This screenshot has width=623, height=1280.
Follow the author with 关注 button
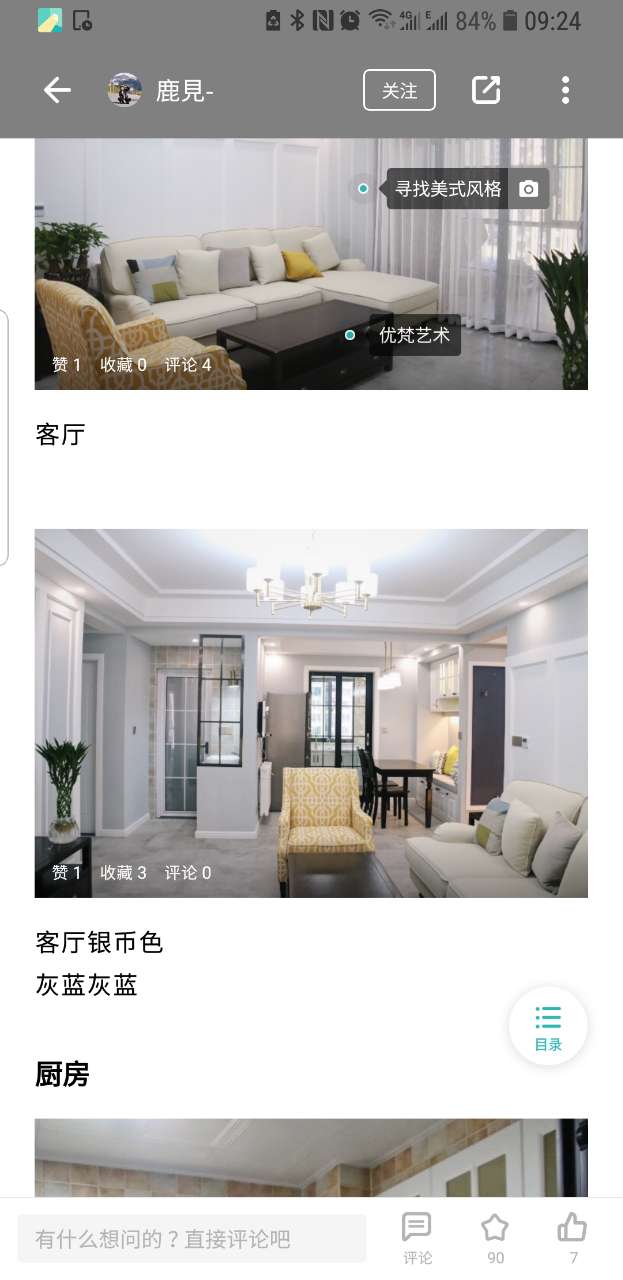399,90
